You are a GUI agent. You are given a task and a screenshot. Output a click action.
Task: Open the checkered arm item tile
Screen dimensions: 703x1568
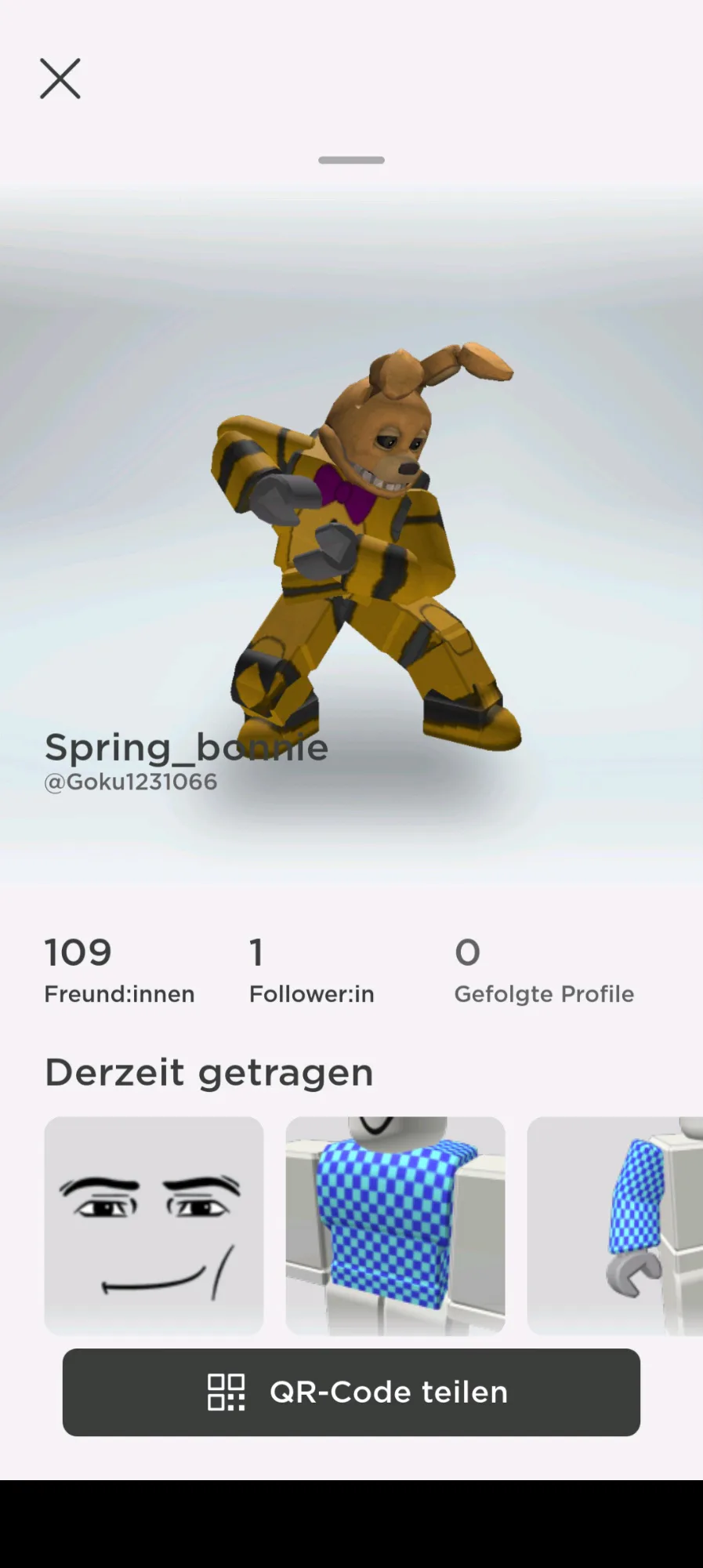616,1225
